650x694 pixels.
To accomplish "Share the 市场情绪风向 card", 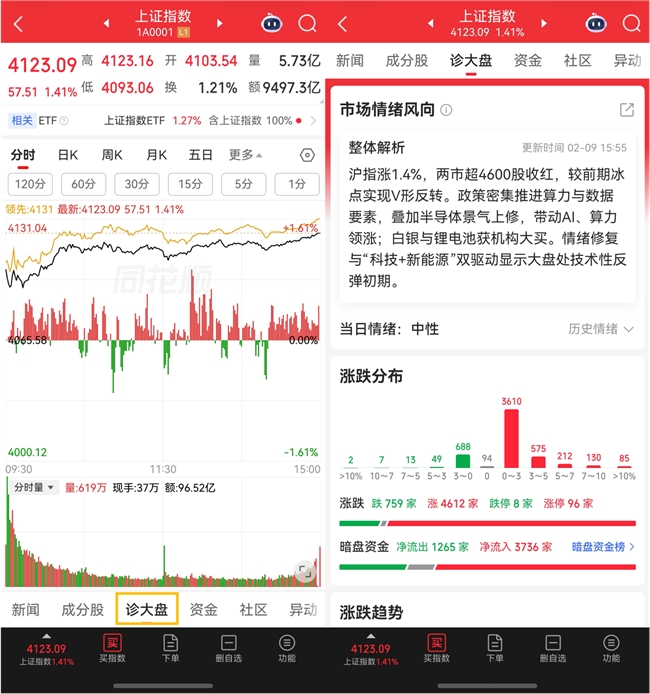I will coord(627,109).
